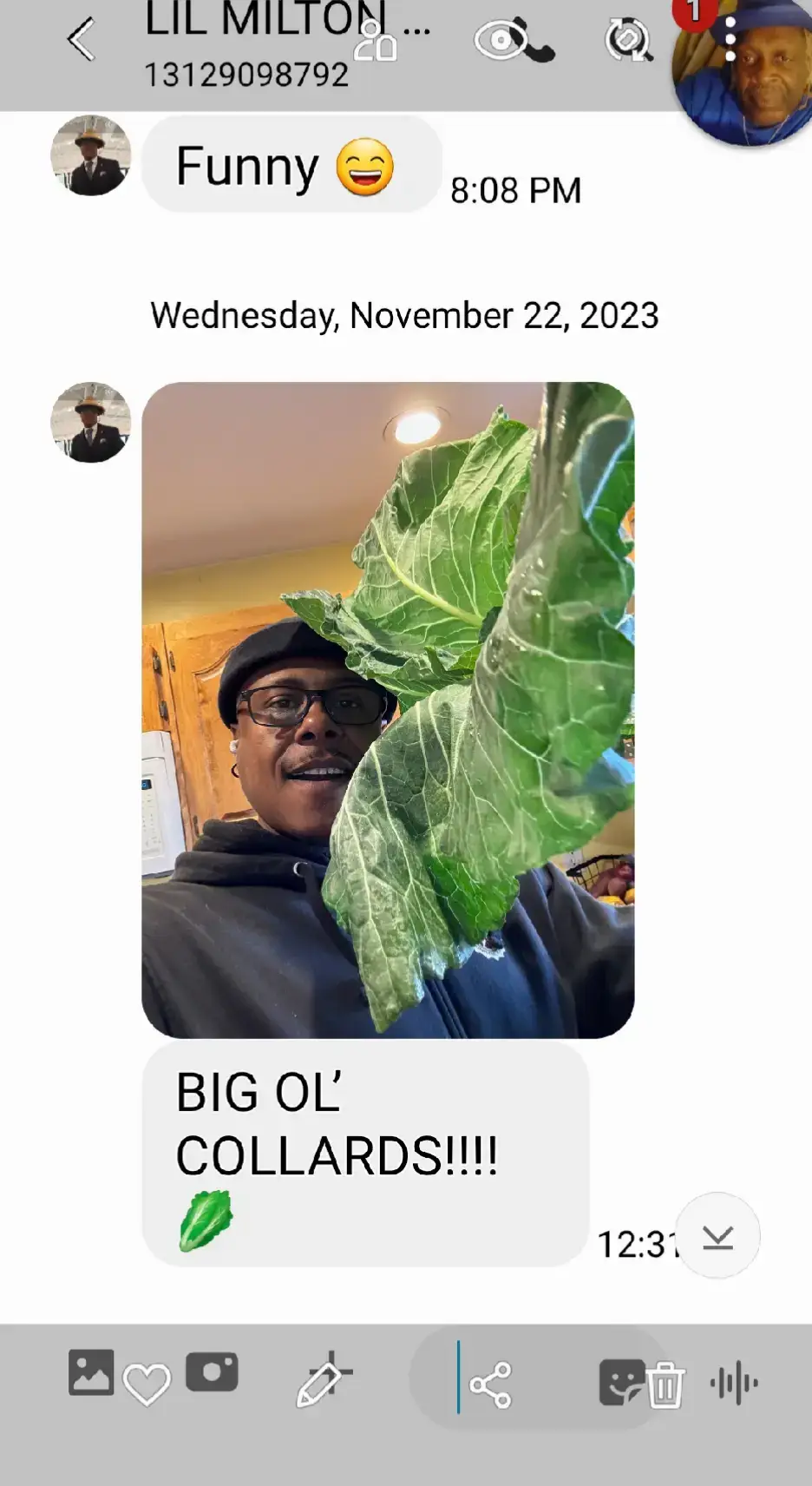Share using the share icon
The height and width of the screenshot is (1486, 812).
tap(491, 1384)
